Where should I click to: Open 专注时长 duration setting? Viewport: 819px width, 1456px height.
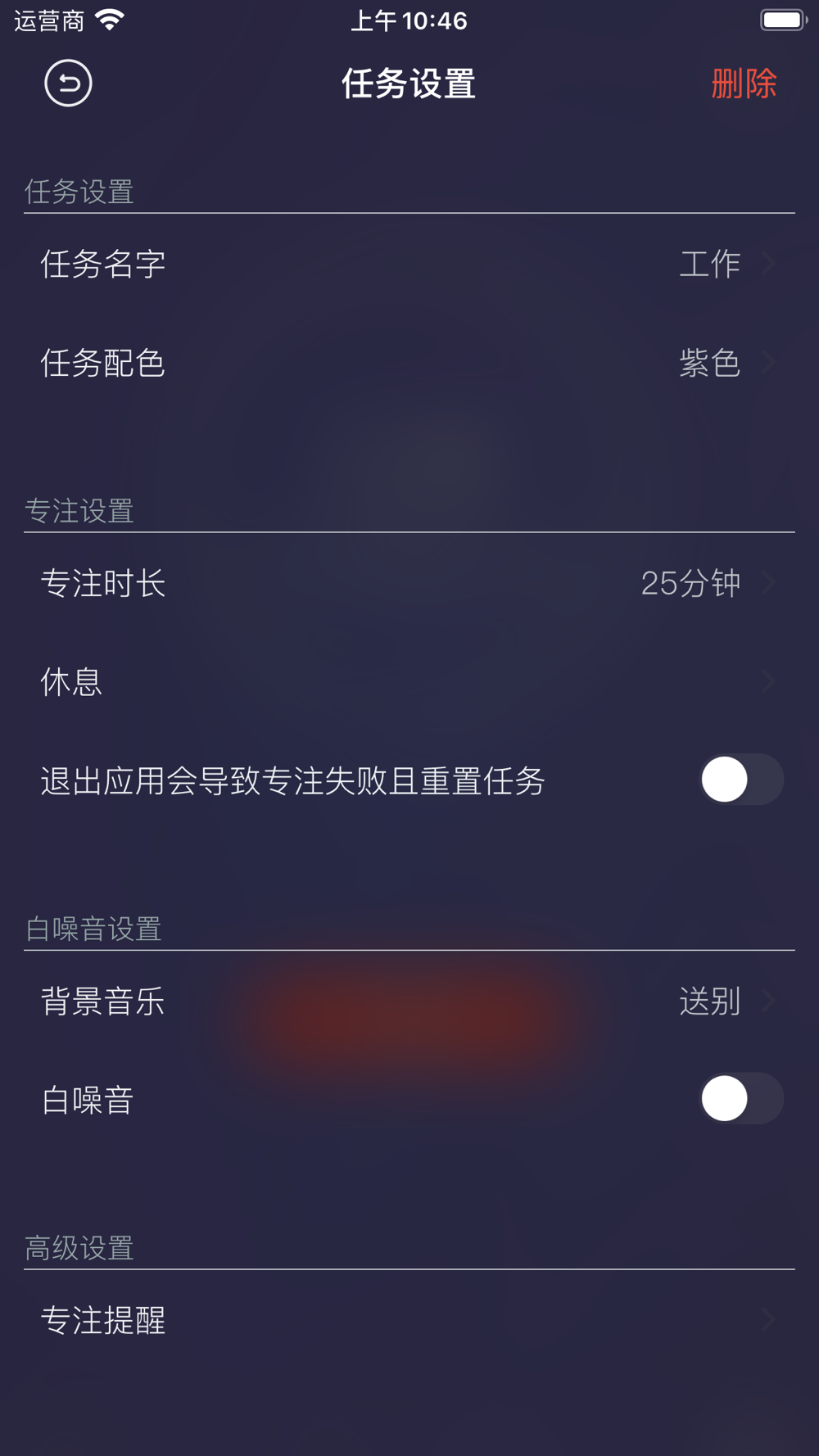click(x=409, y=583)
